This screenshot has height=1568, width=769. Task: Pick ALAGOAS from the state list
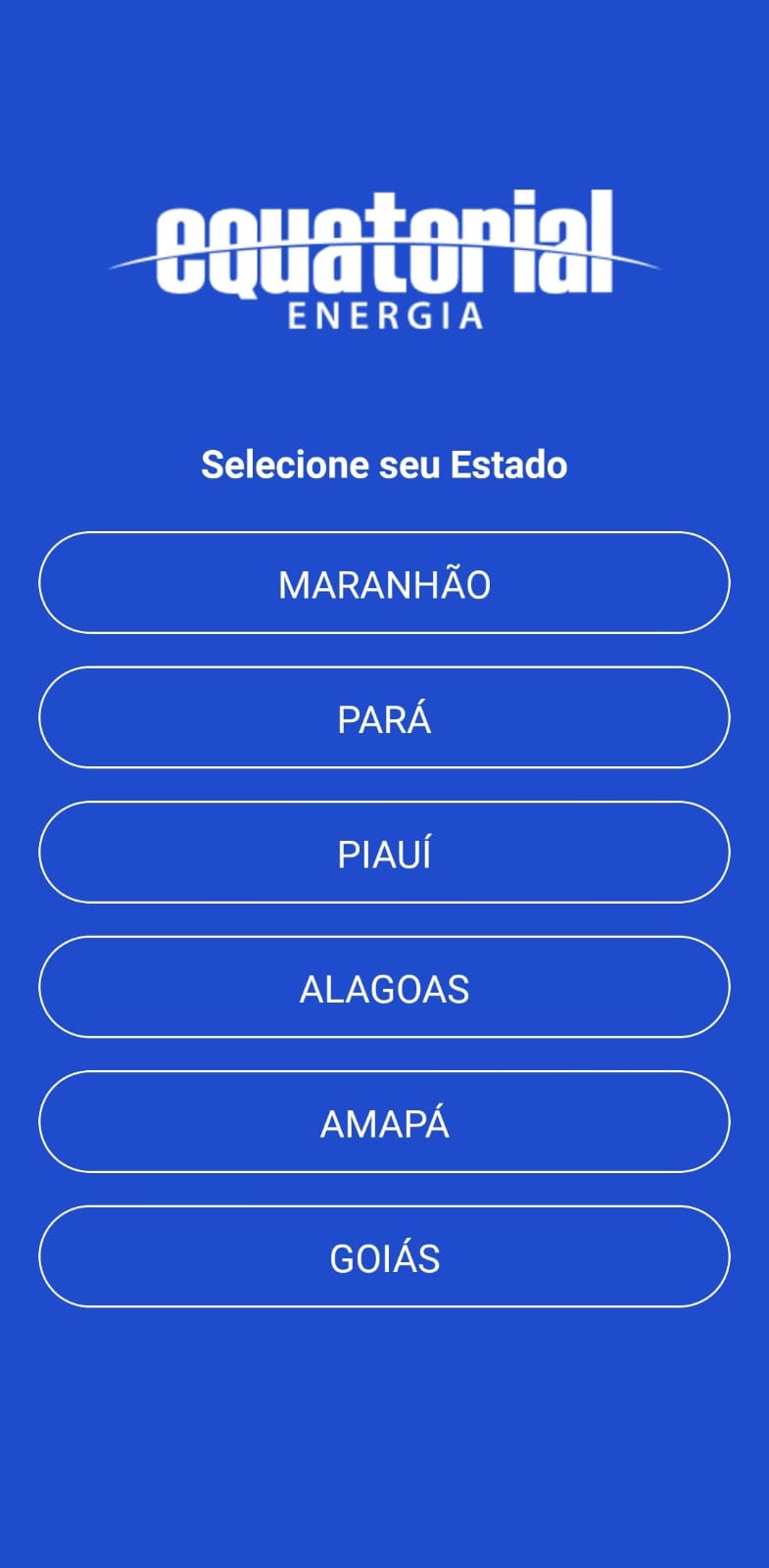pyautogui.click(x=384, y=987)
